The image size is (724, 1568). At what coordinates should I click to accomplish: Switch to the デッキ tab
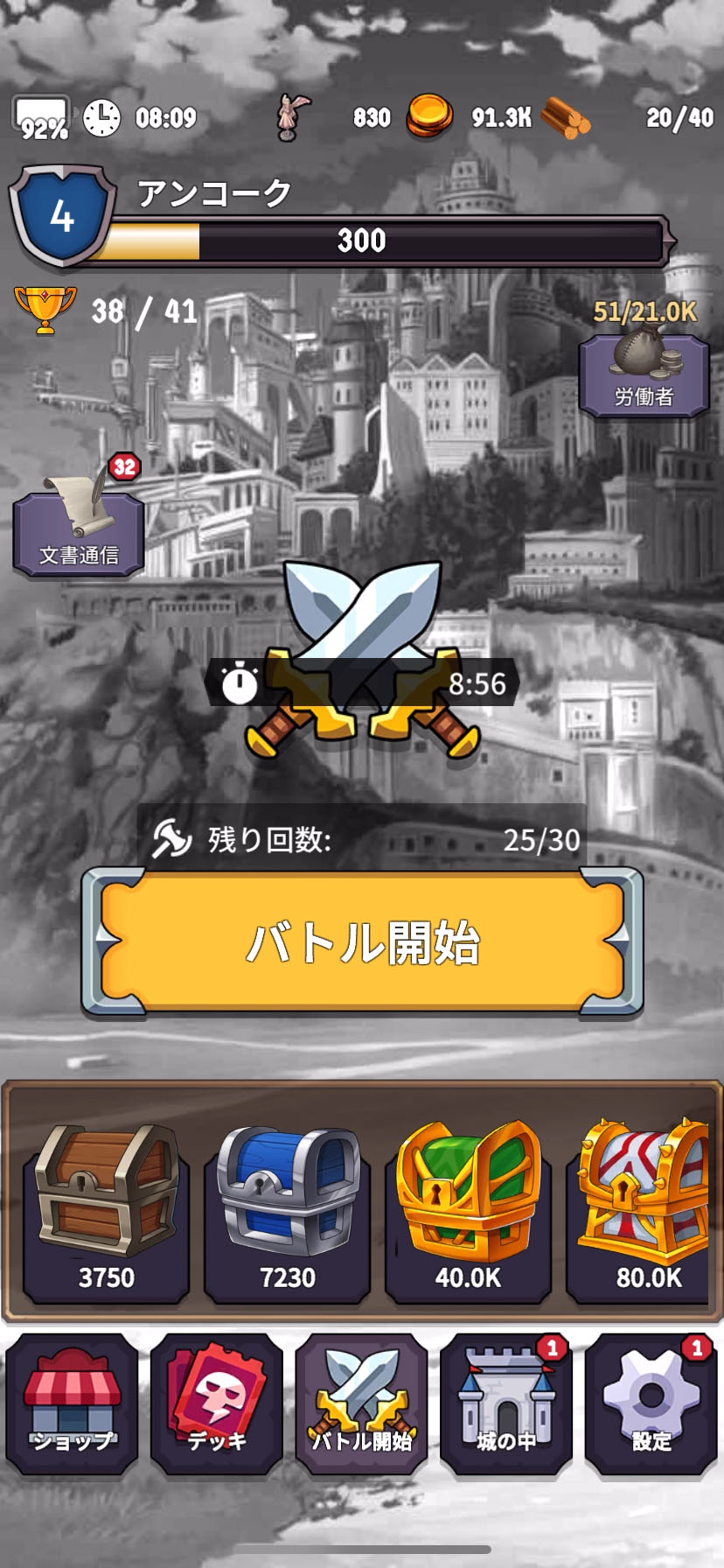(x=217, y=1404)
